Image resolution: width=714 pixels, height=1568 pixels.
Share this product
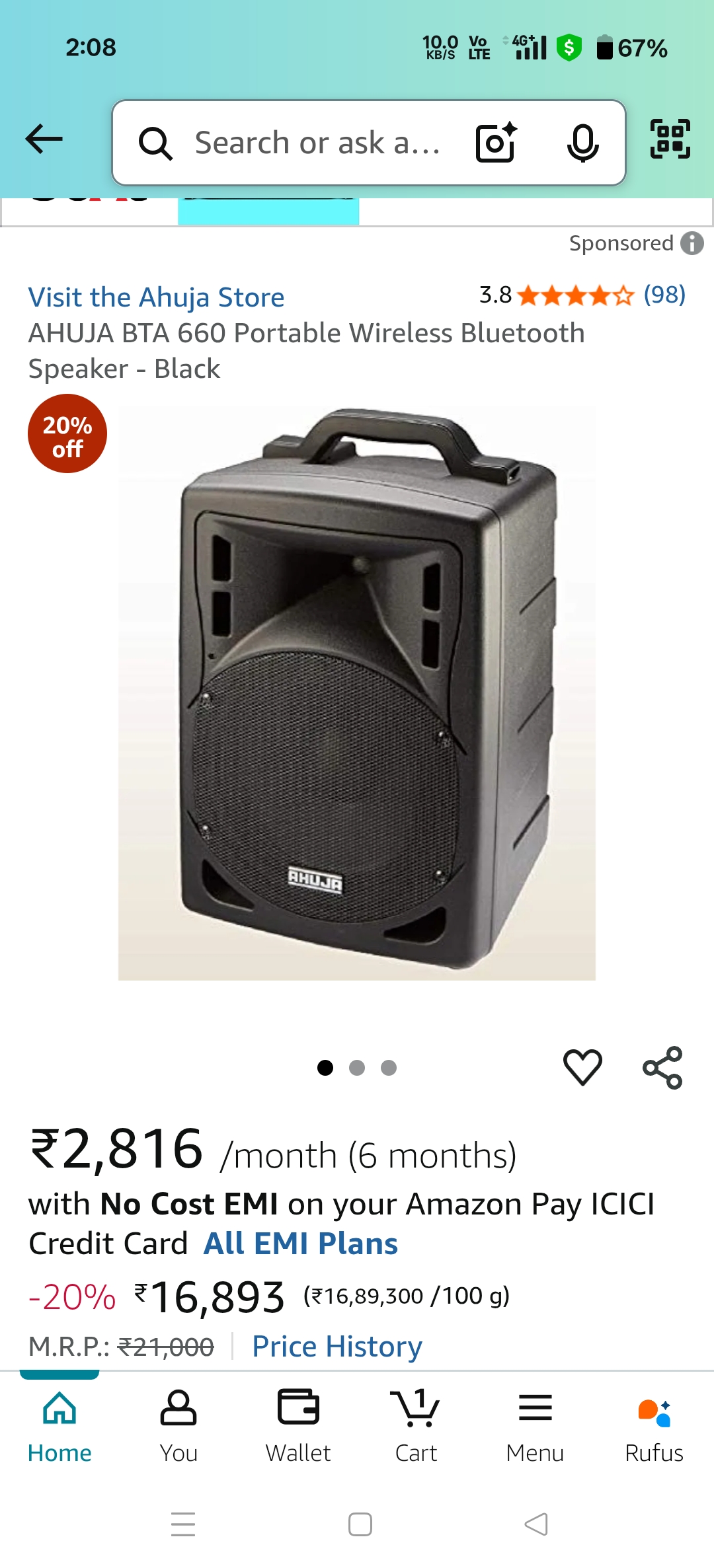(662, 1067)
